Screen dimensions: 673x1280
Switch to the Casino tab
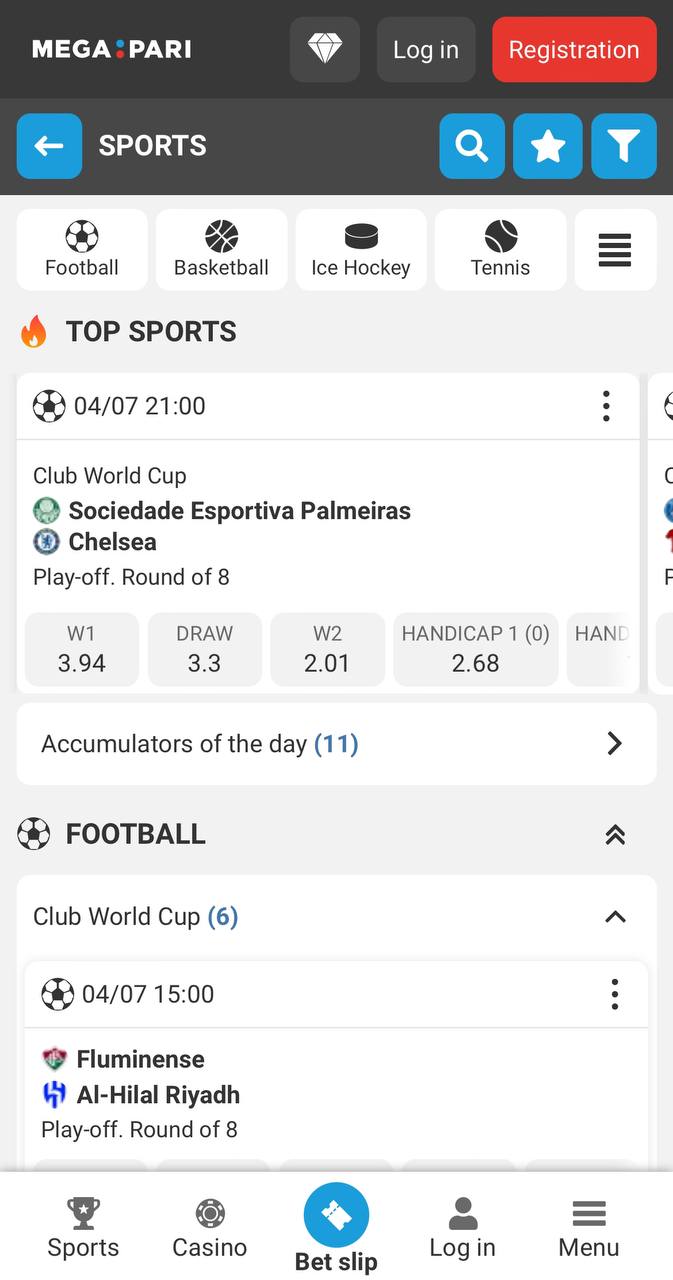coord(210,1229)
